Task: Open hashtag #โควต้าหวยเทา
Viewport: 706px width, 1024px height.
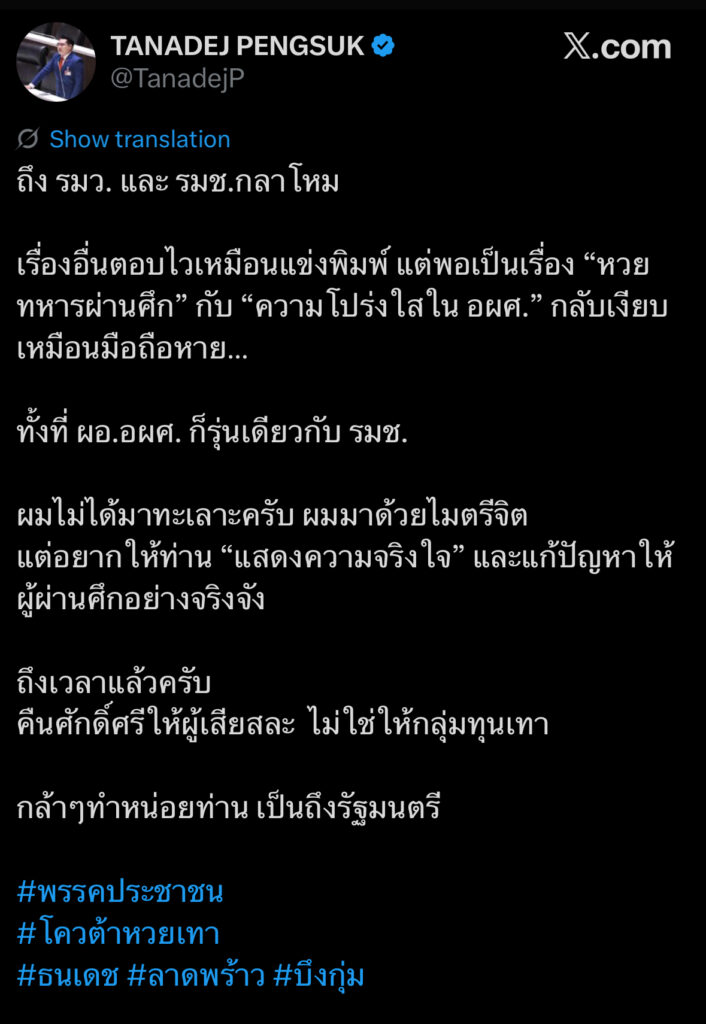Action: tap(118, 933)
